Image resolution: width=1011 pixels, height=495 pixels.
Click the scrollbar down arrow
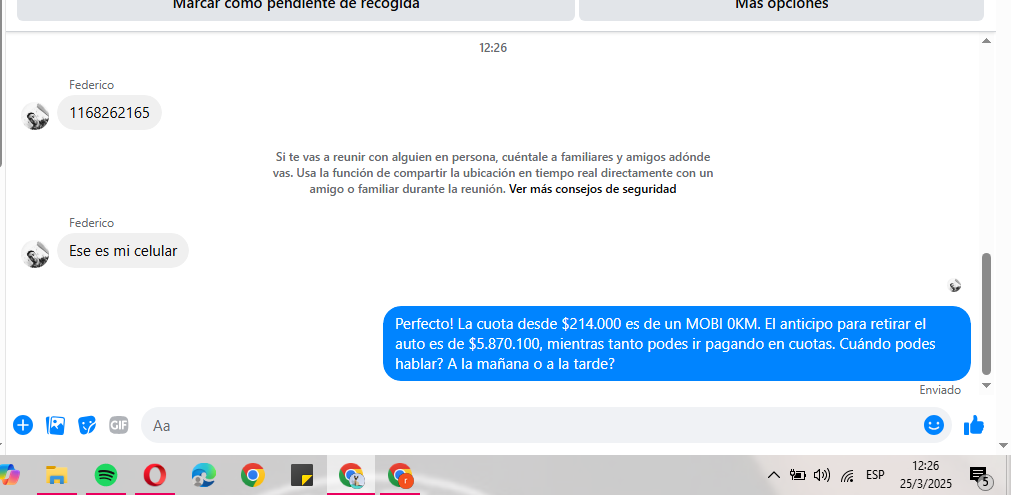tap(987, 385)
